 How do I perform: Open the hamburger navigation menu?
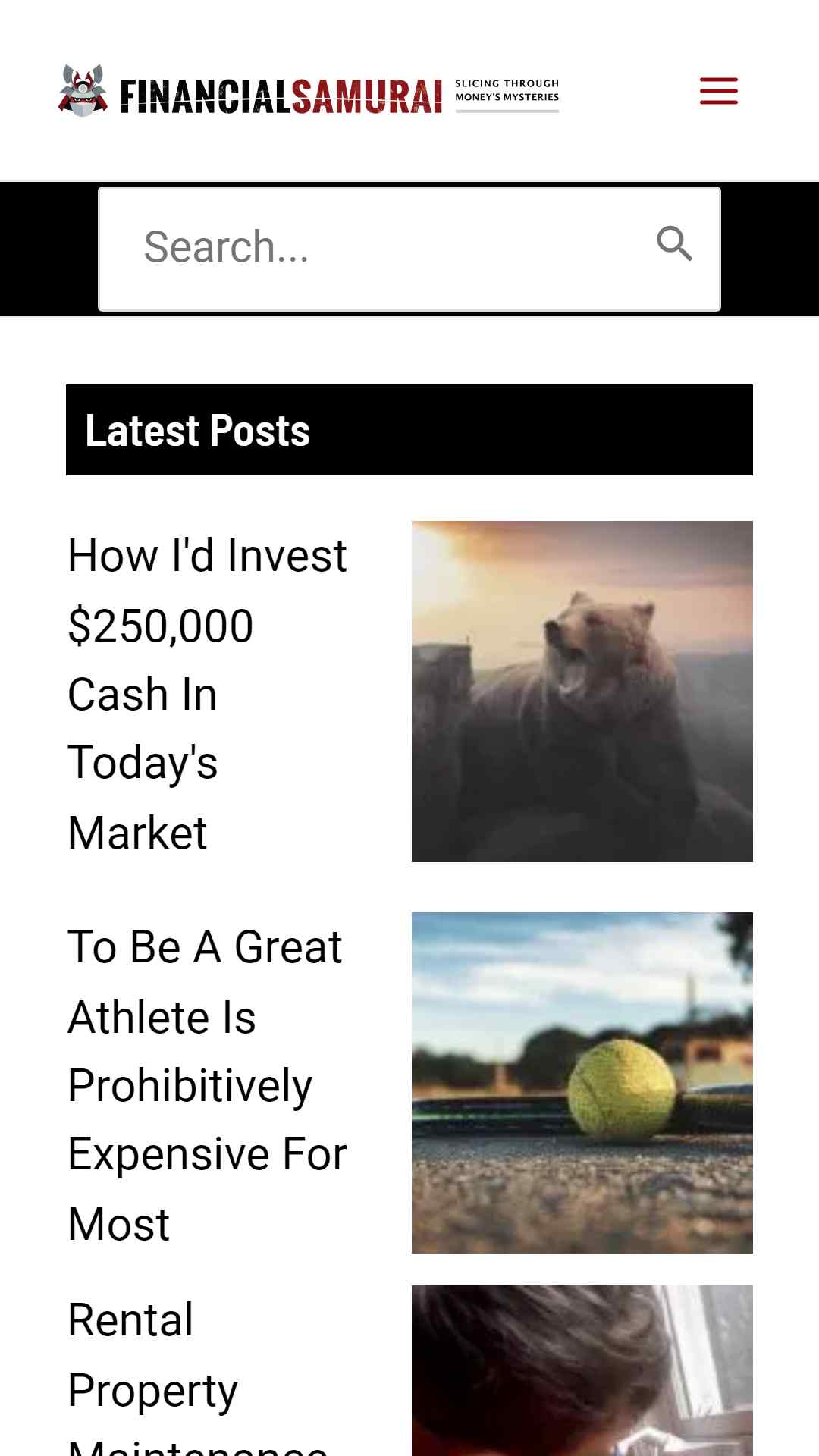point(718,91)
